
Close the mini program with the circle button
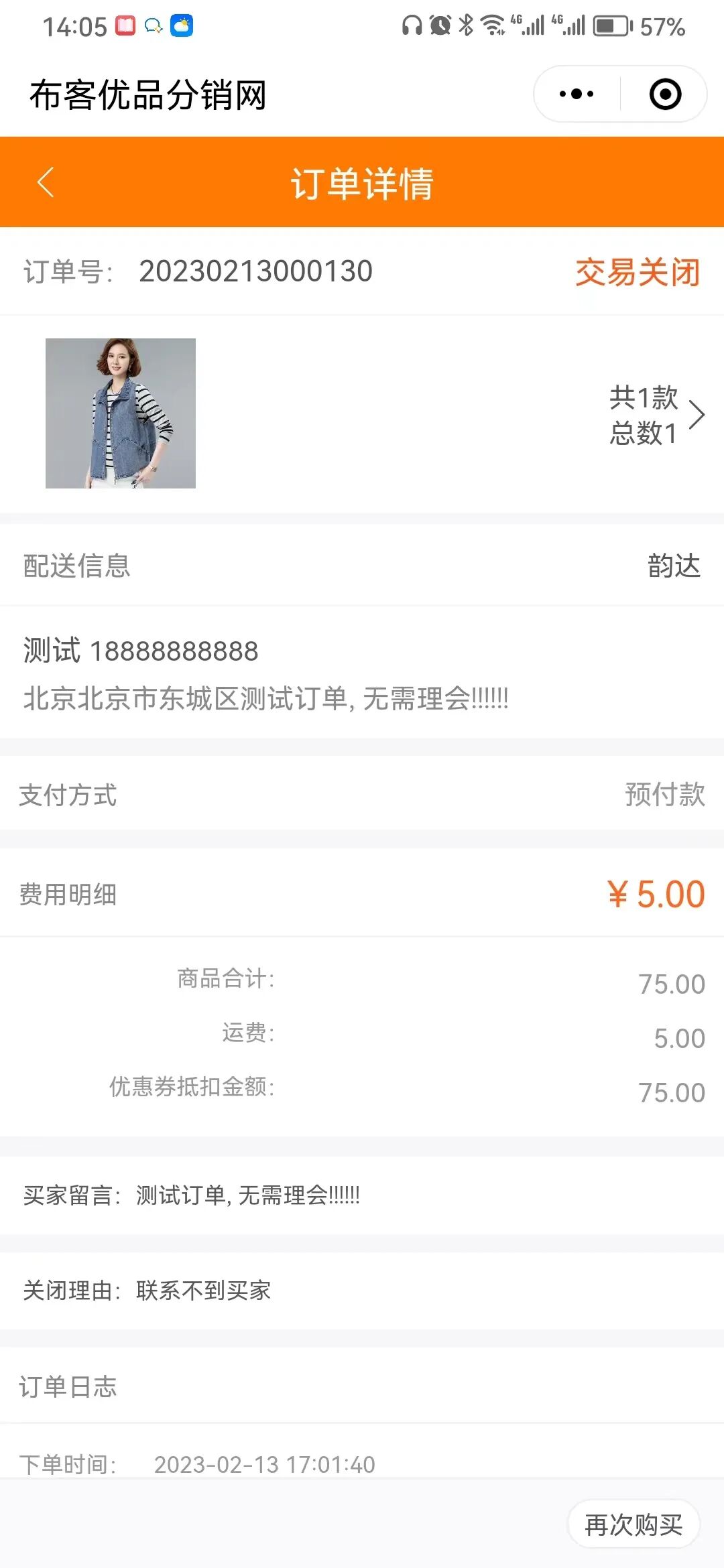pos(665,94)
